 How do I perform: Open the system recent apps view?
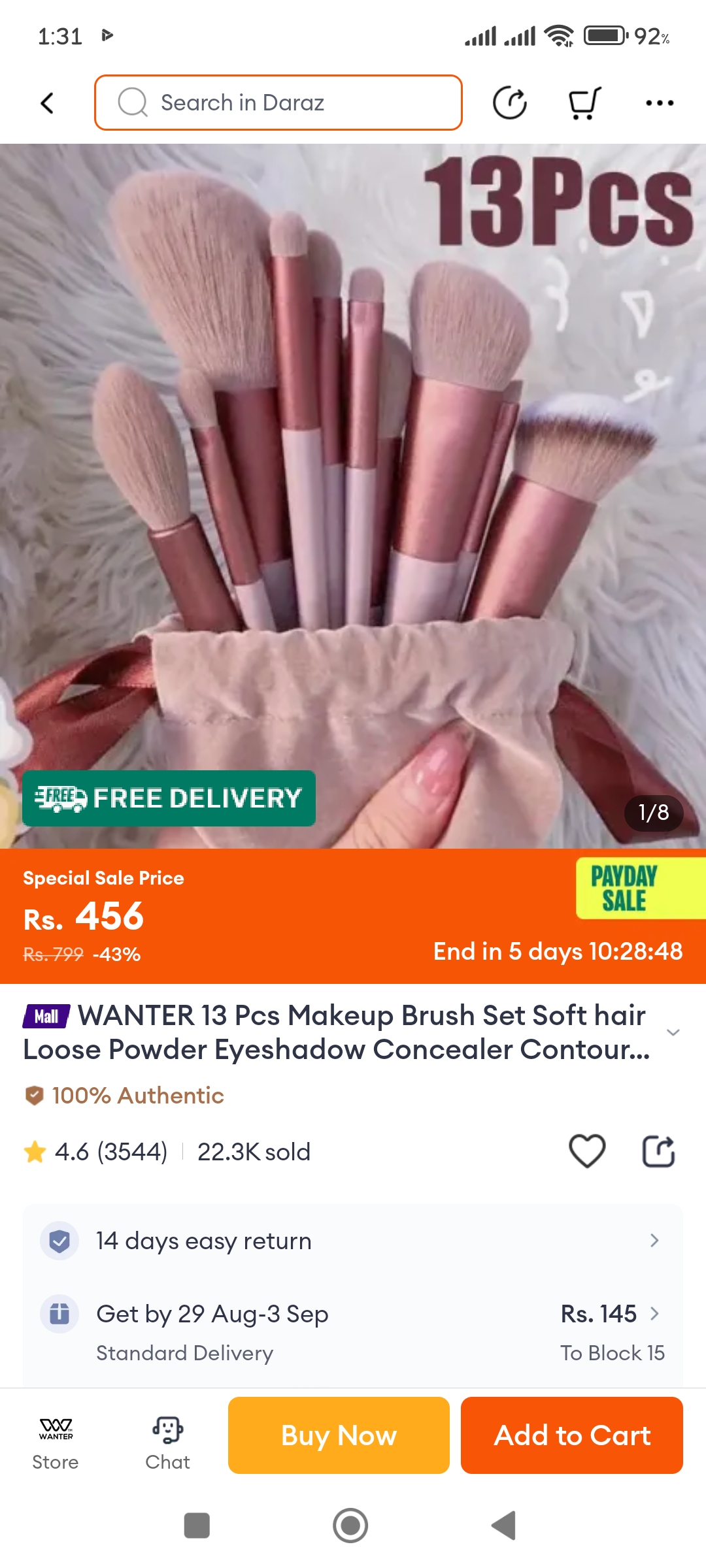pyautogui.click(x=197, y=1526)
